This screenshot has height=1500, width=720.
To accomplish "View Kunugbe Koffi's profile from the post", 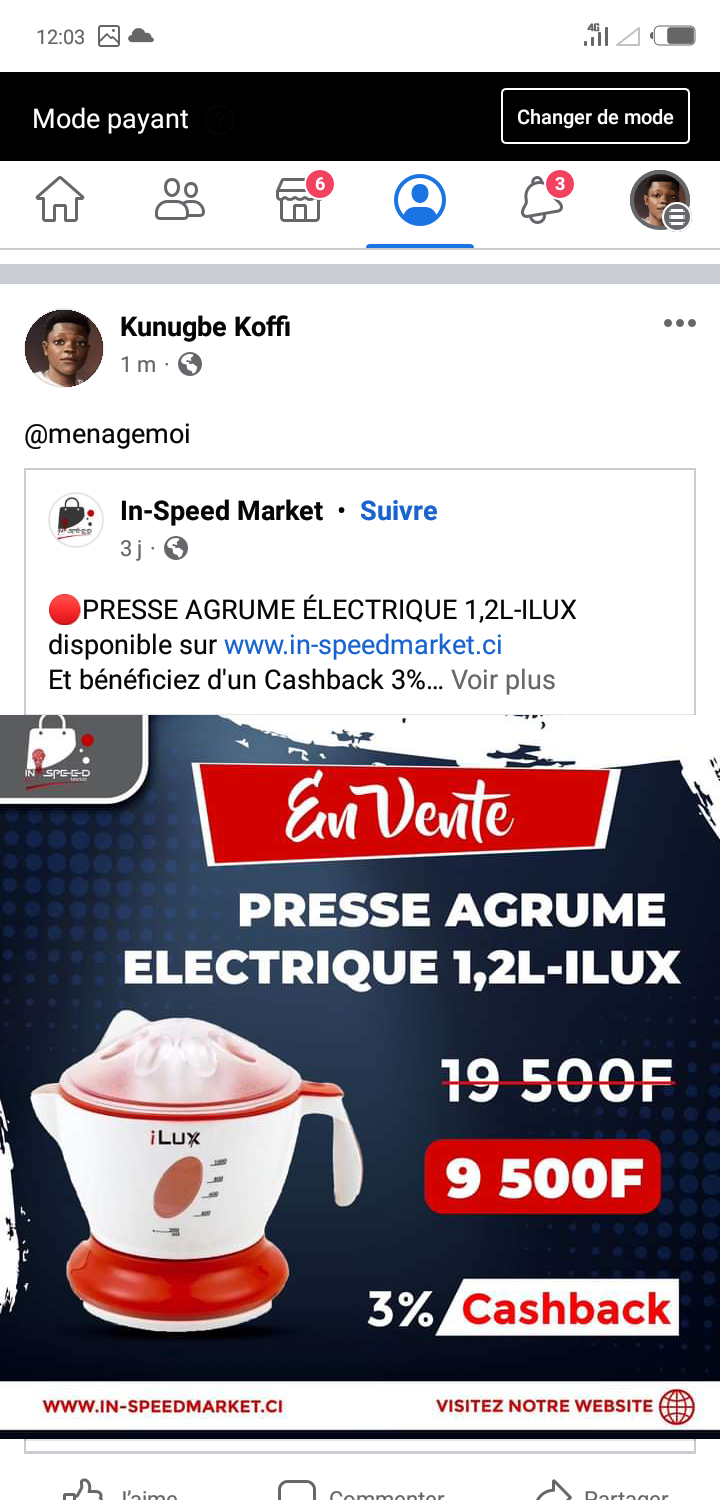I will (x=205, y=327).
